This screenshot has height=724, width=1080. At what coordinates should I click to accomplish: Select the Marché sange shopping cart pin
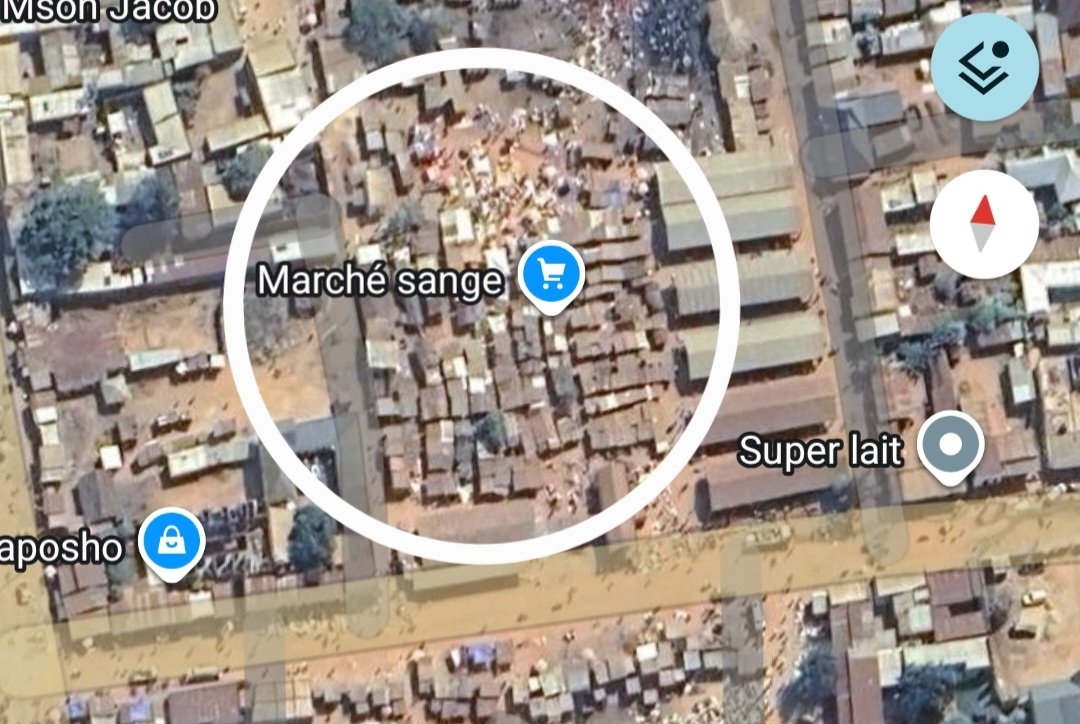550,273
